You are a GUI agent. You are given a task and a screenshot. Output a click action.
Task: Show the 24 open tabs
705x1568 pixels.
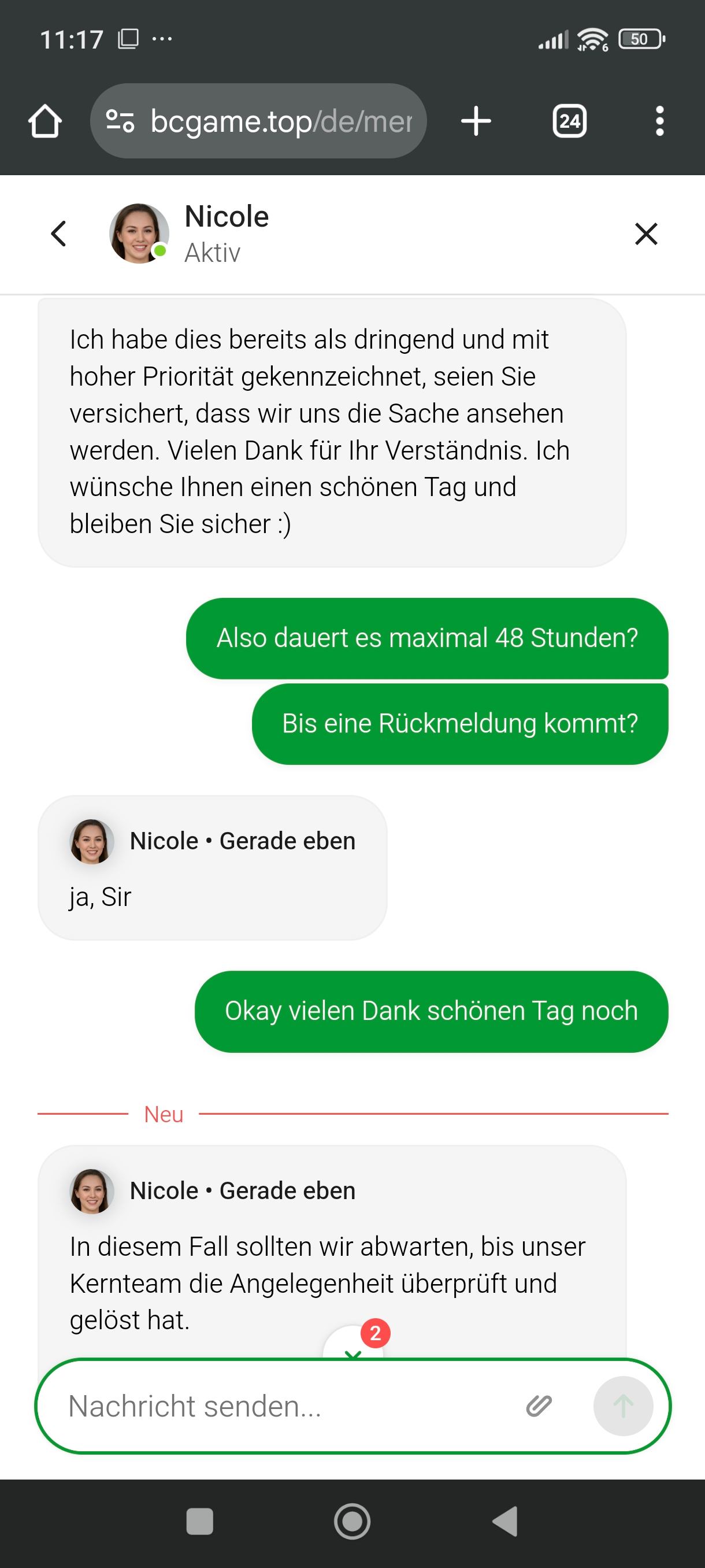coord(569,121)
